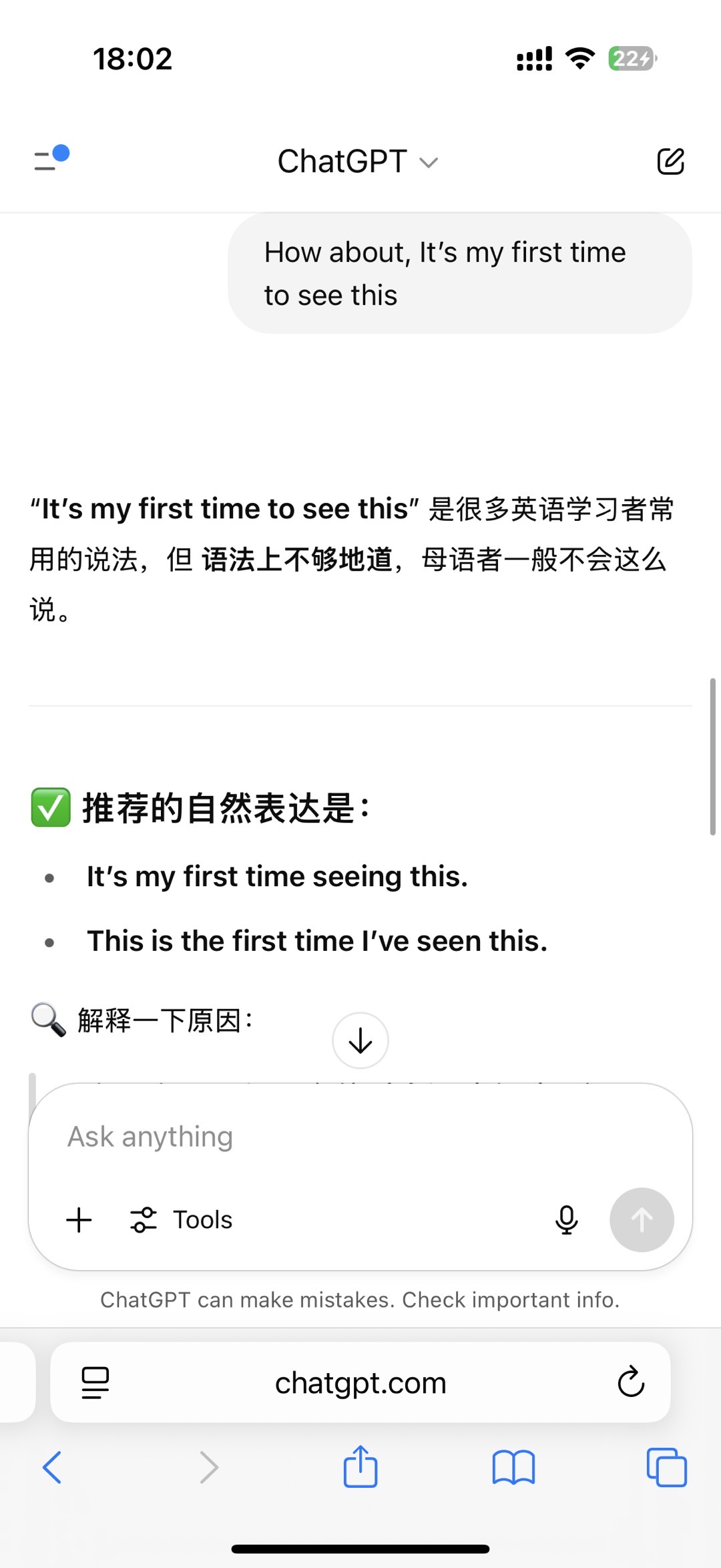Share this page
The image size is (721, 1568).
360,1466
